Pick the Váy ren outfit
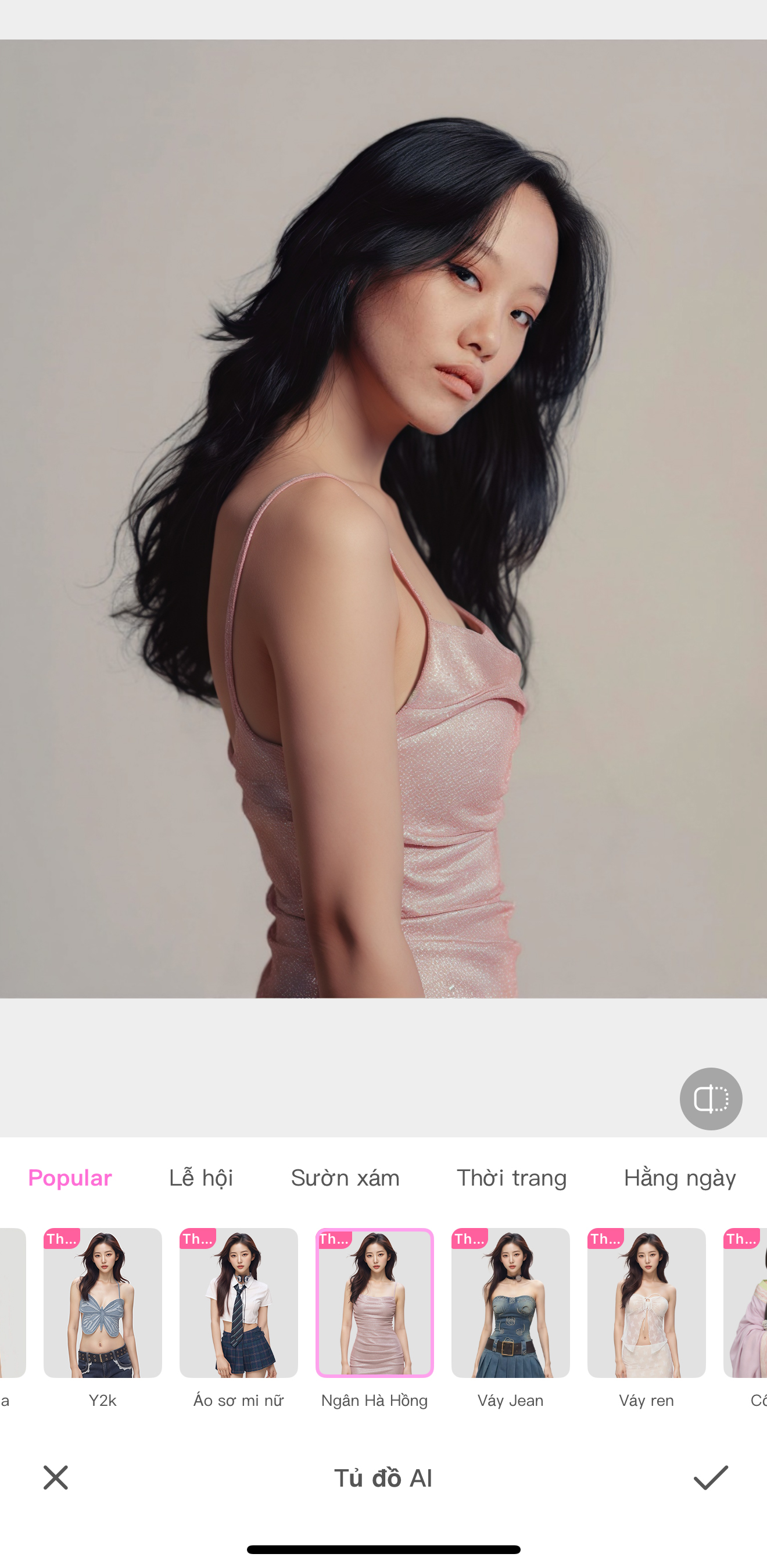 [x=646, y=1302]
